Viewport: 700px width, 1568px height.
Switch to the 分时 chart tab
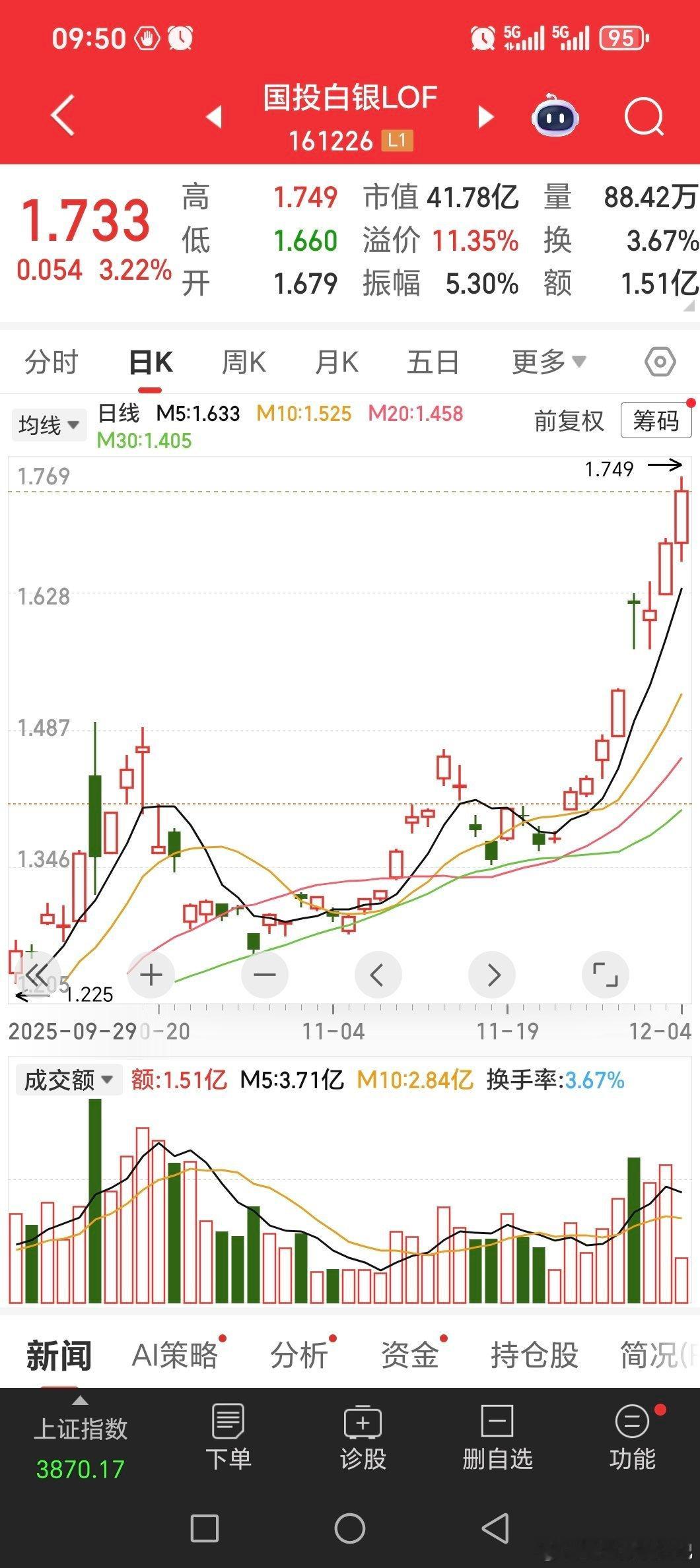pyautogui.click(x=51, y=362)
